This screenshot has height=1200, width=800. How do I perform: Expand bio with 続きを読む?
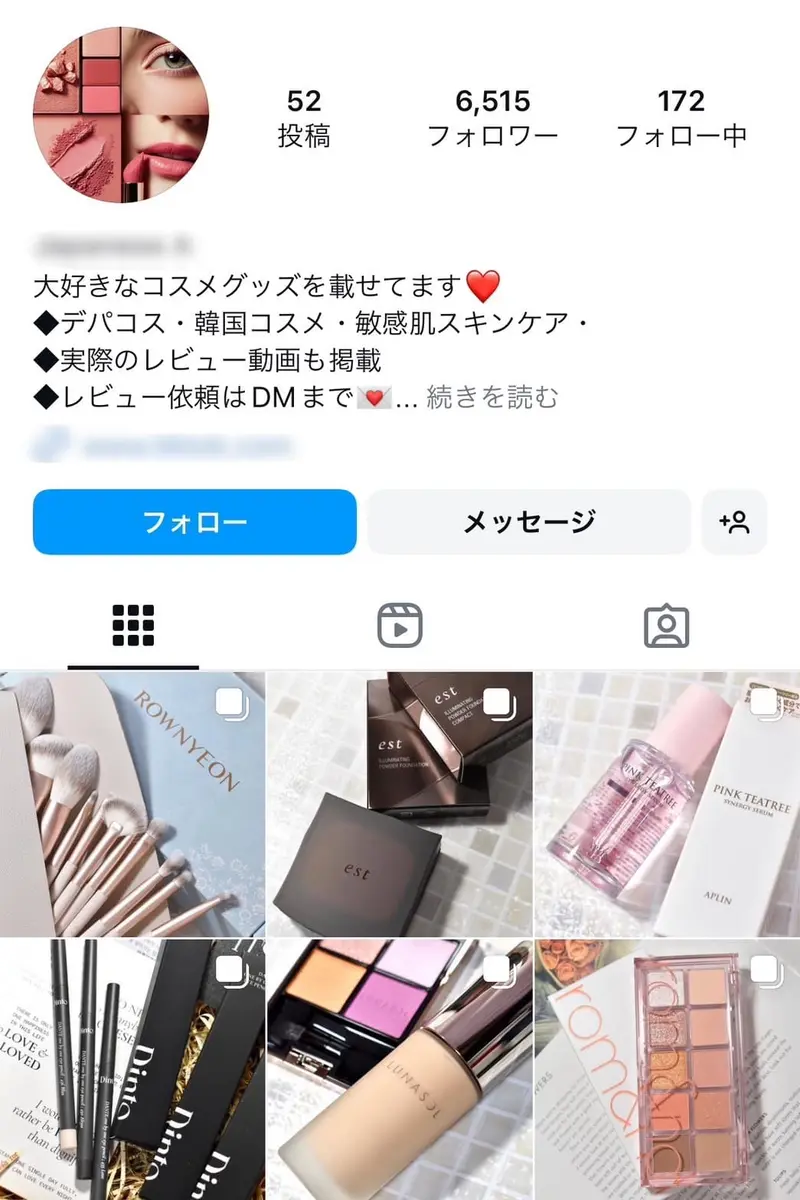tap(492, 397)
